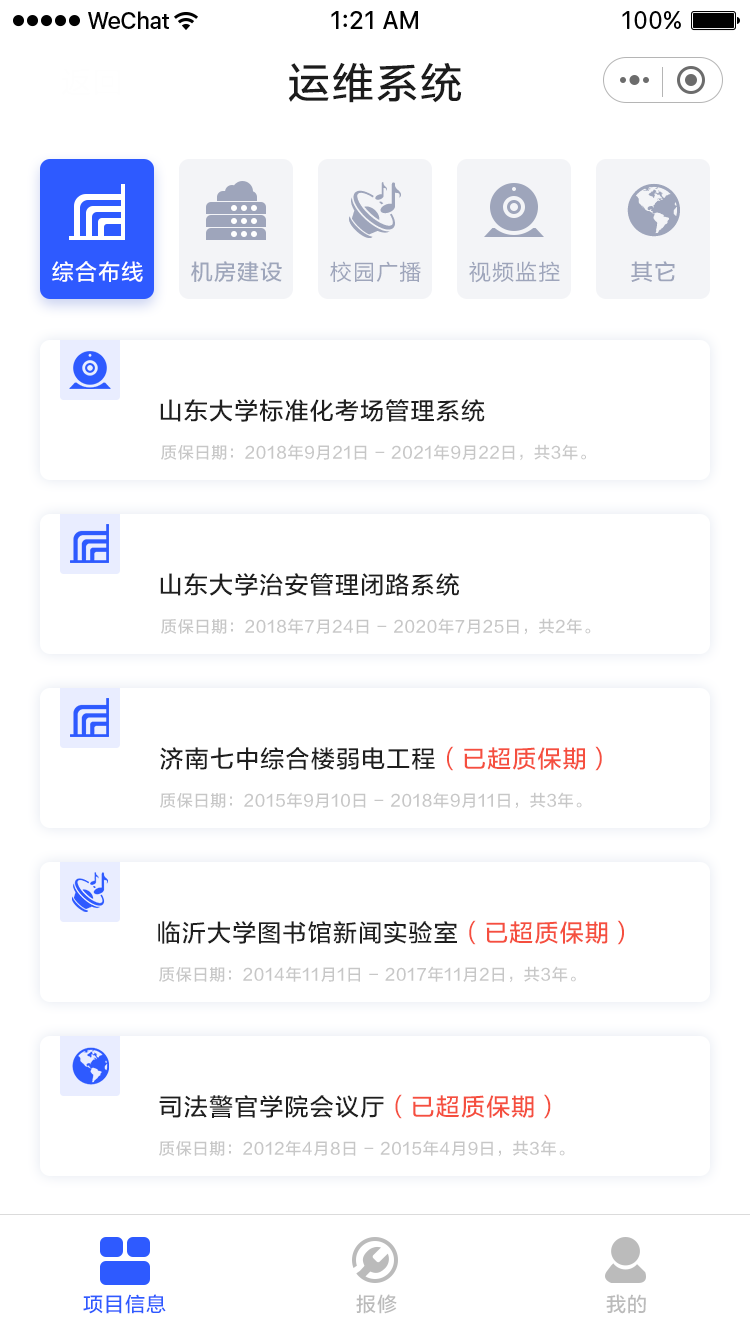Go to the 项目信息 tab
The width and height of the screenshot is (750, 1334).
coord(125,1274)
